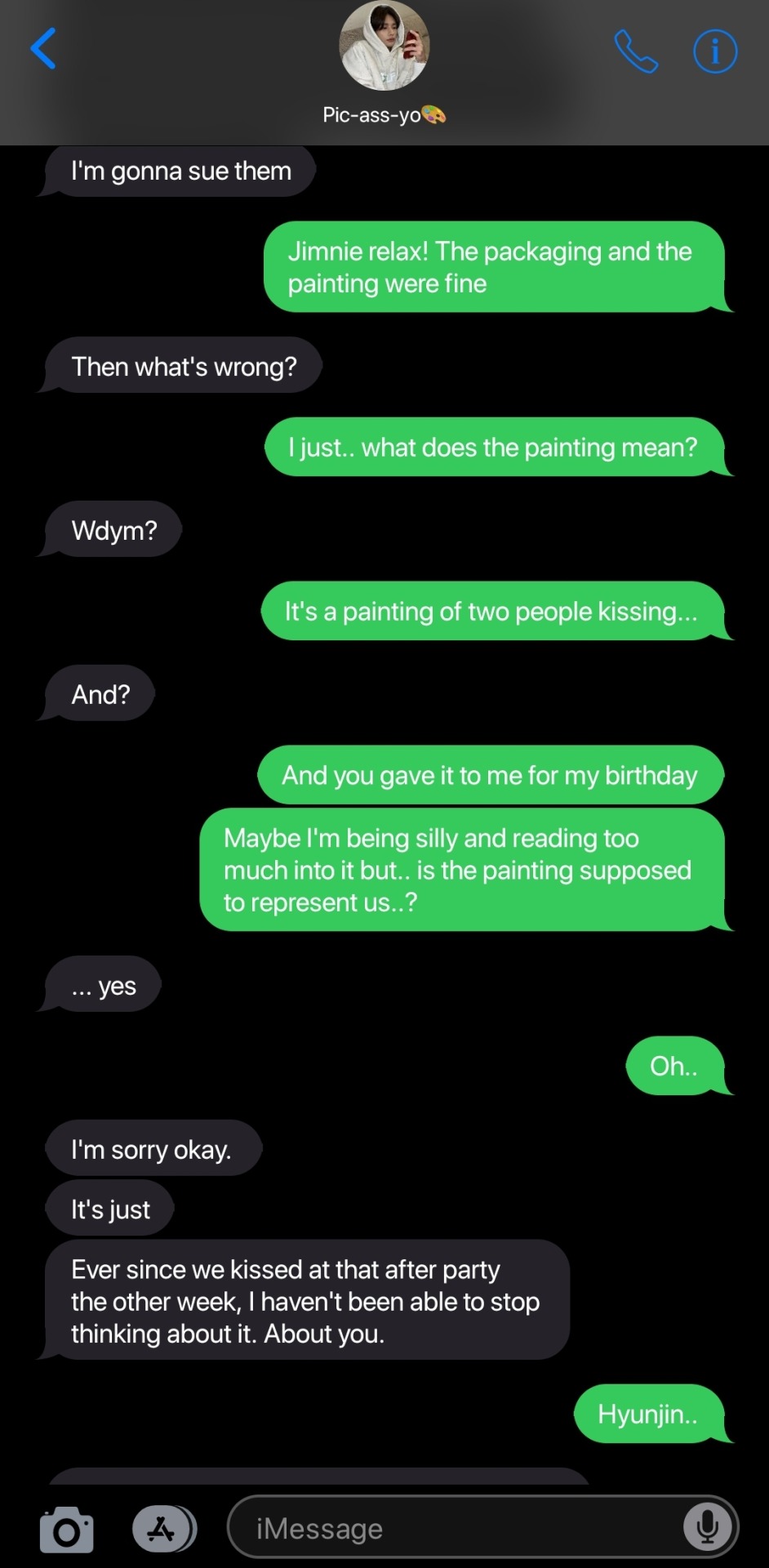Record a voice message with the microphone
The height and width of the screenshot is (1568, 769).
click(x=707, y=1528)
